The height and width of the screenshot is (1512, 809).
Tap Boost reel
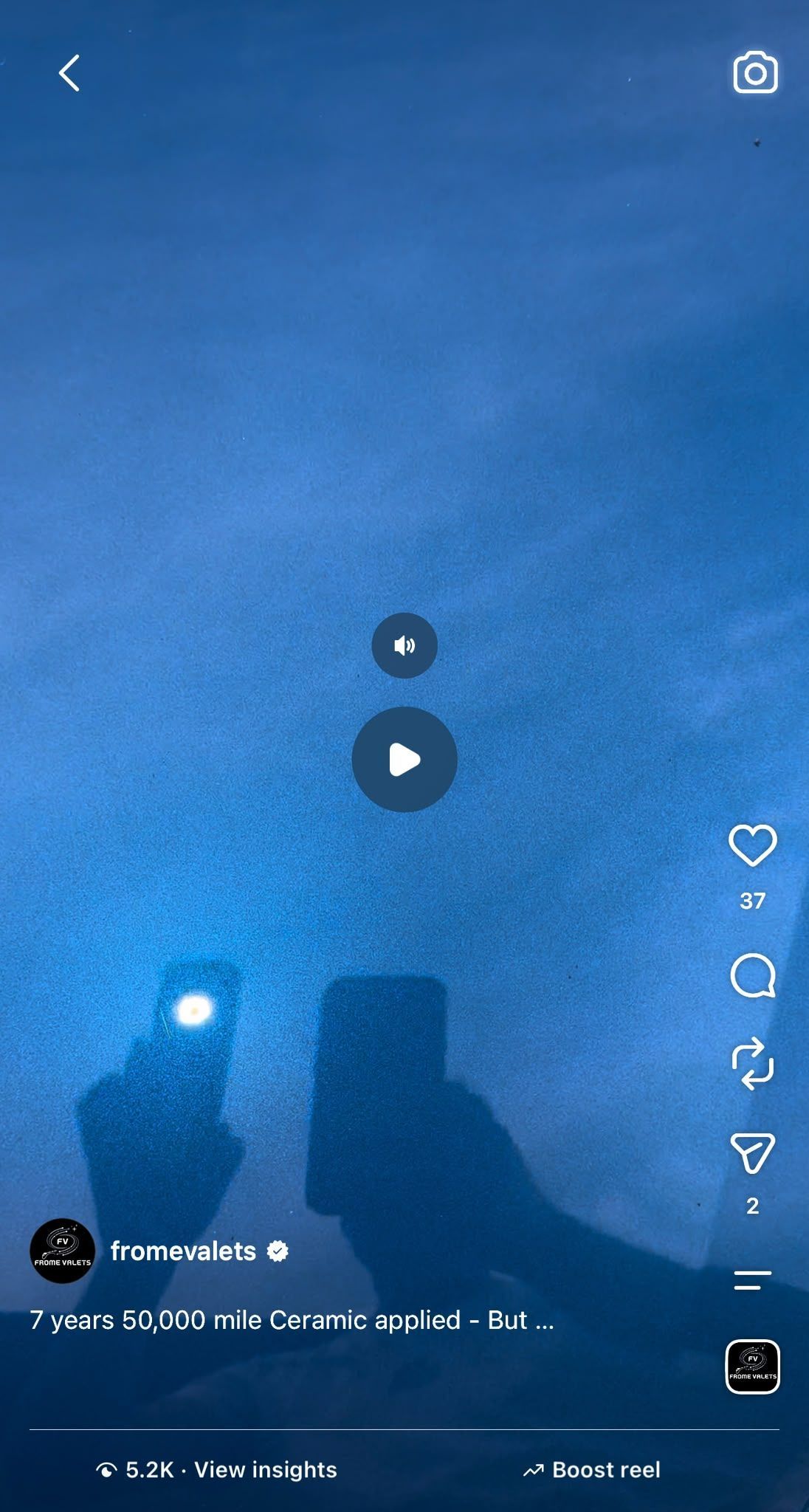(592, 1469)
